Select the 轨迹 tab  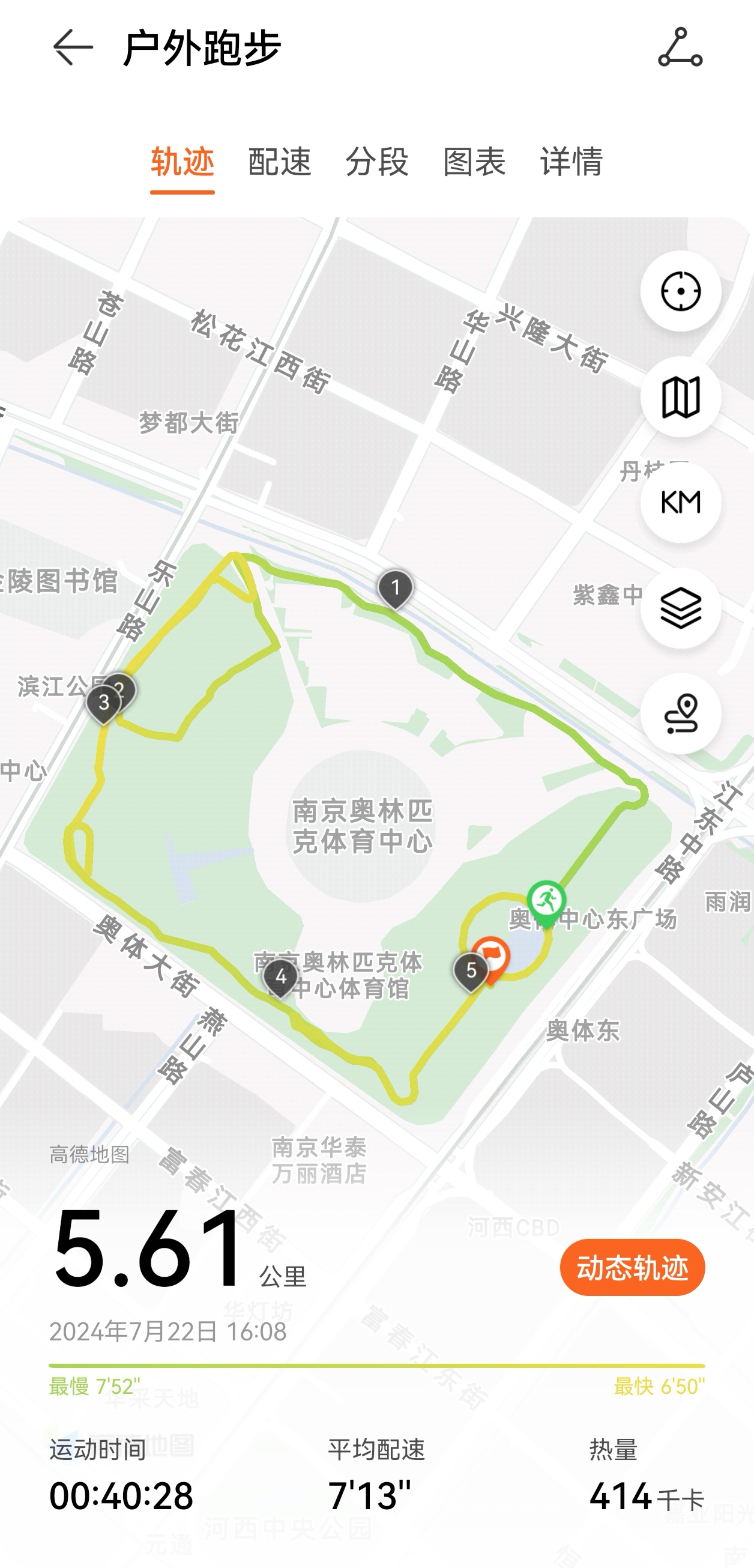[182, 162]
